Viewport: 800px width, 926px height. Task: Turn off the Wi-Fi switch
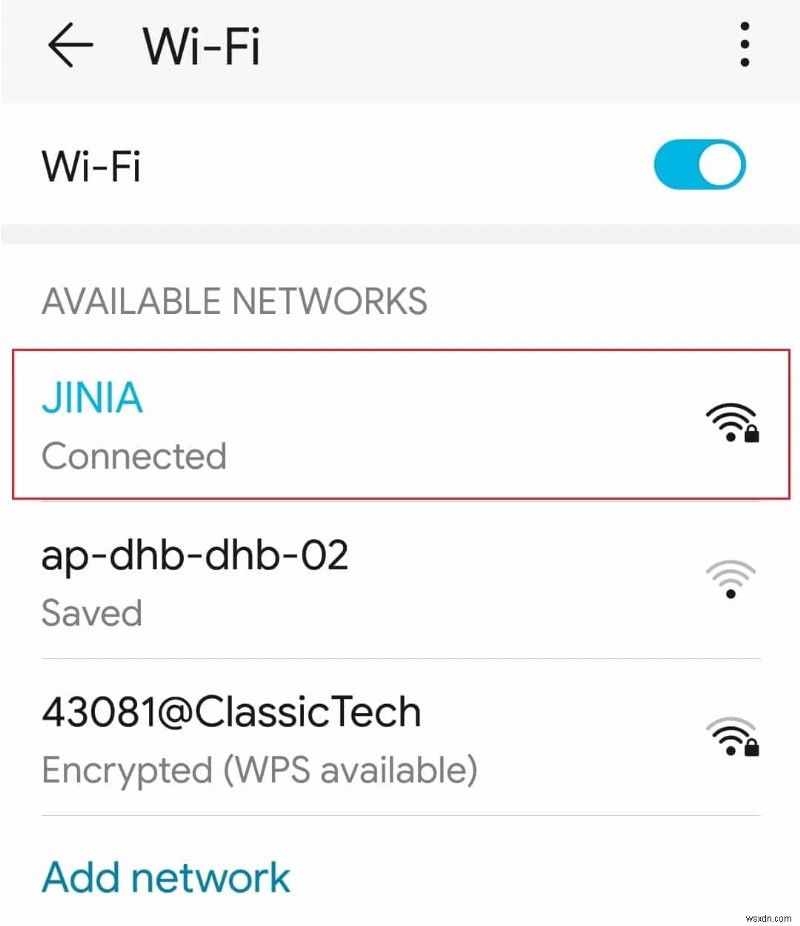point(699,165)
